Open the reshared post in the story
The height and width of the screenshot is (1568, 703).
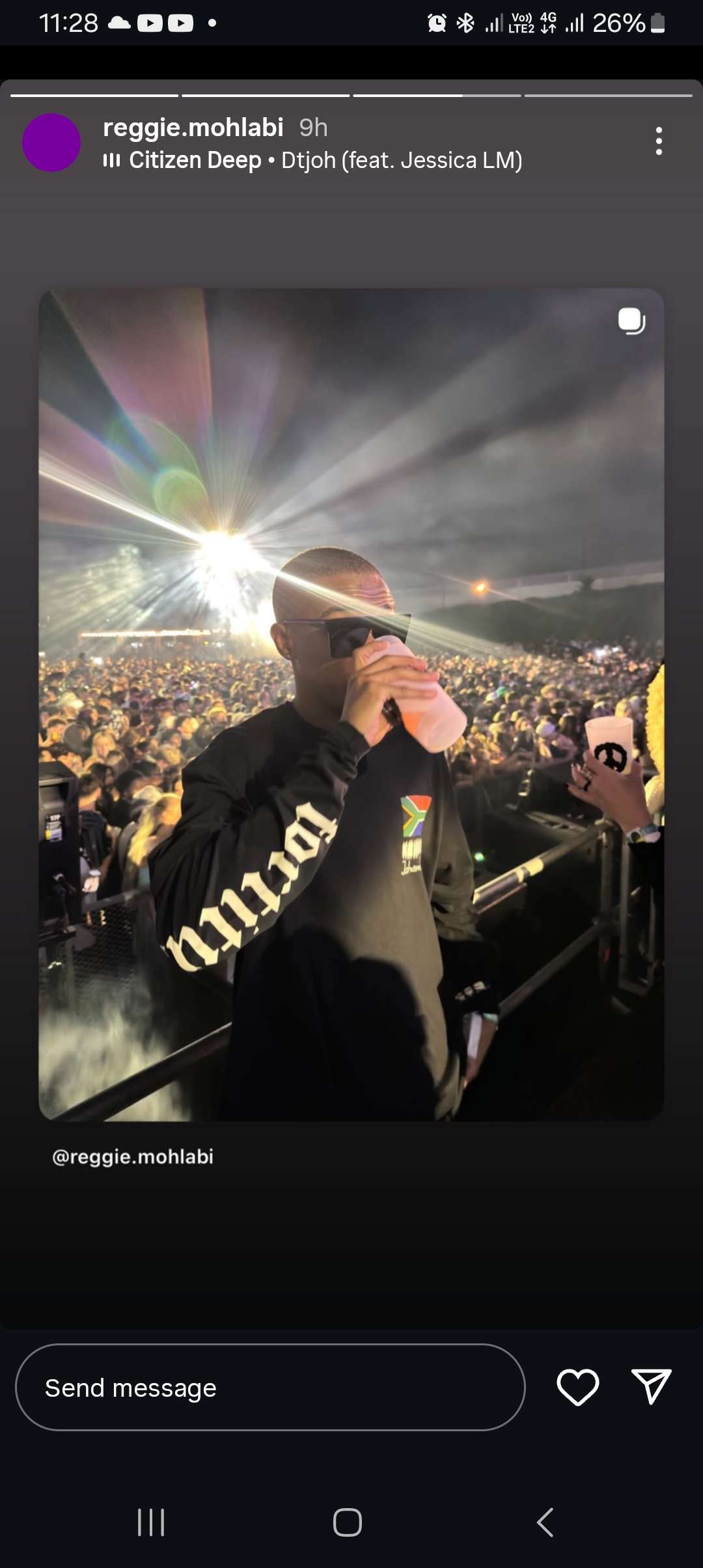(x=351, y=703)
